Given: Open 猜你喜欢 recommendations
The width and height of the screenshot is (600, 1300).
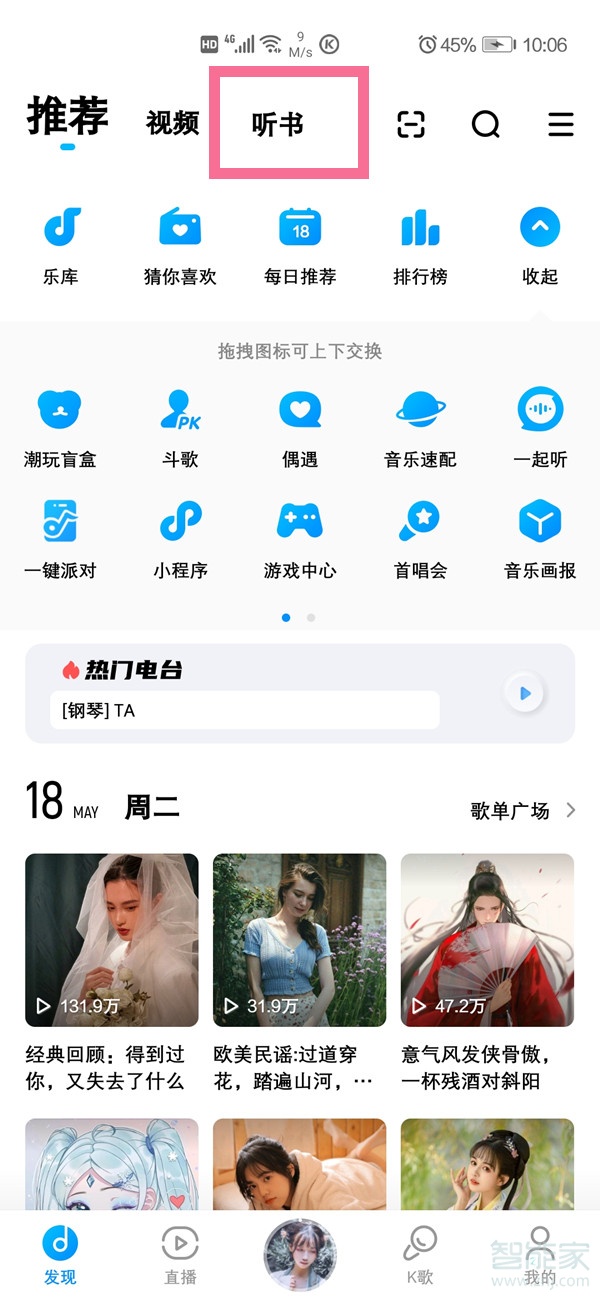Looking at the screenshot, I should click(180, 245).
